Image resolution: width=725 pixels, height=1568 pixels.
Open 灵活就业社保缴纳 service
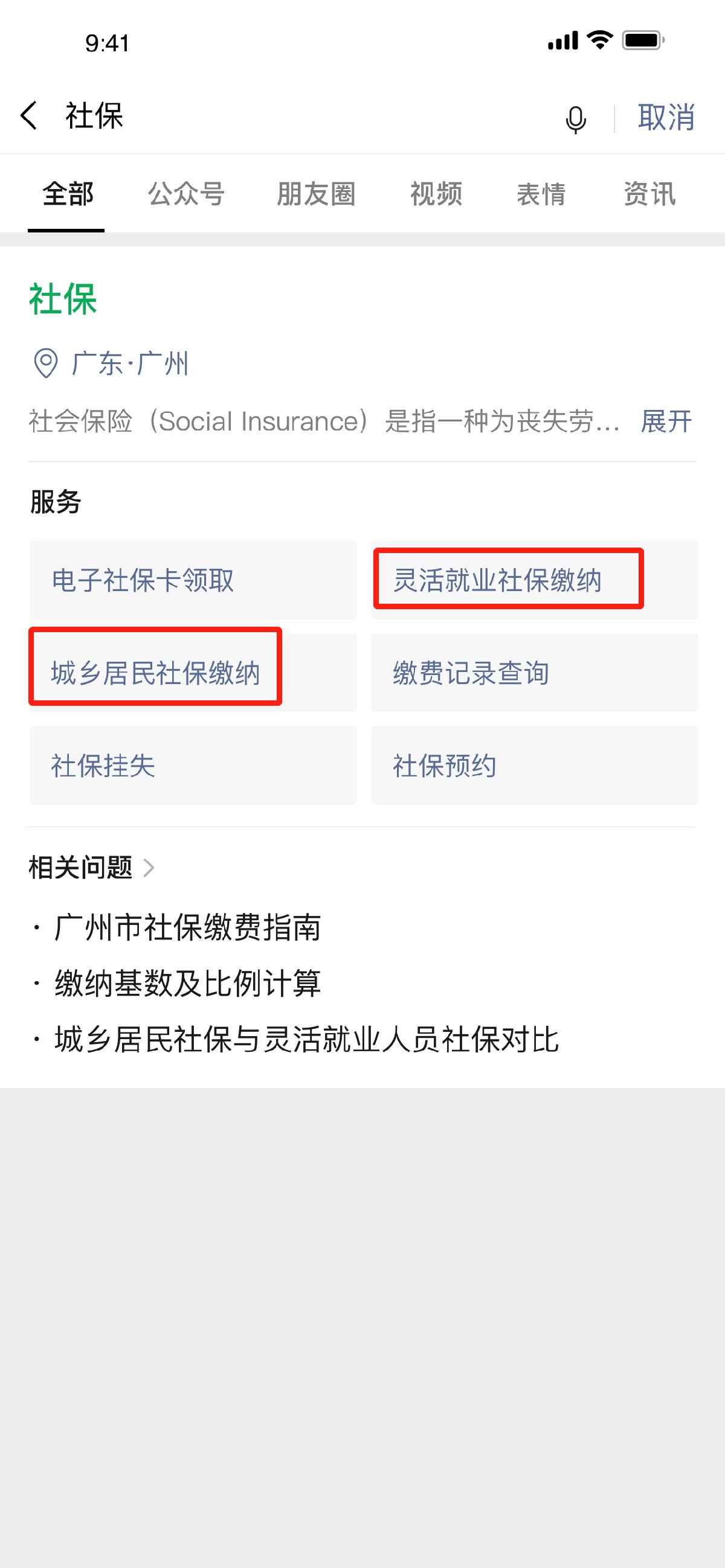[x=534, y=580]
